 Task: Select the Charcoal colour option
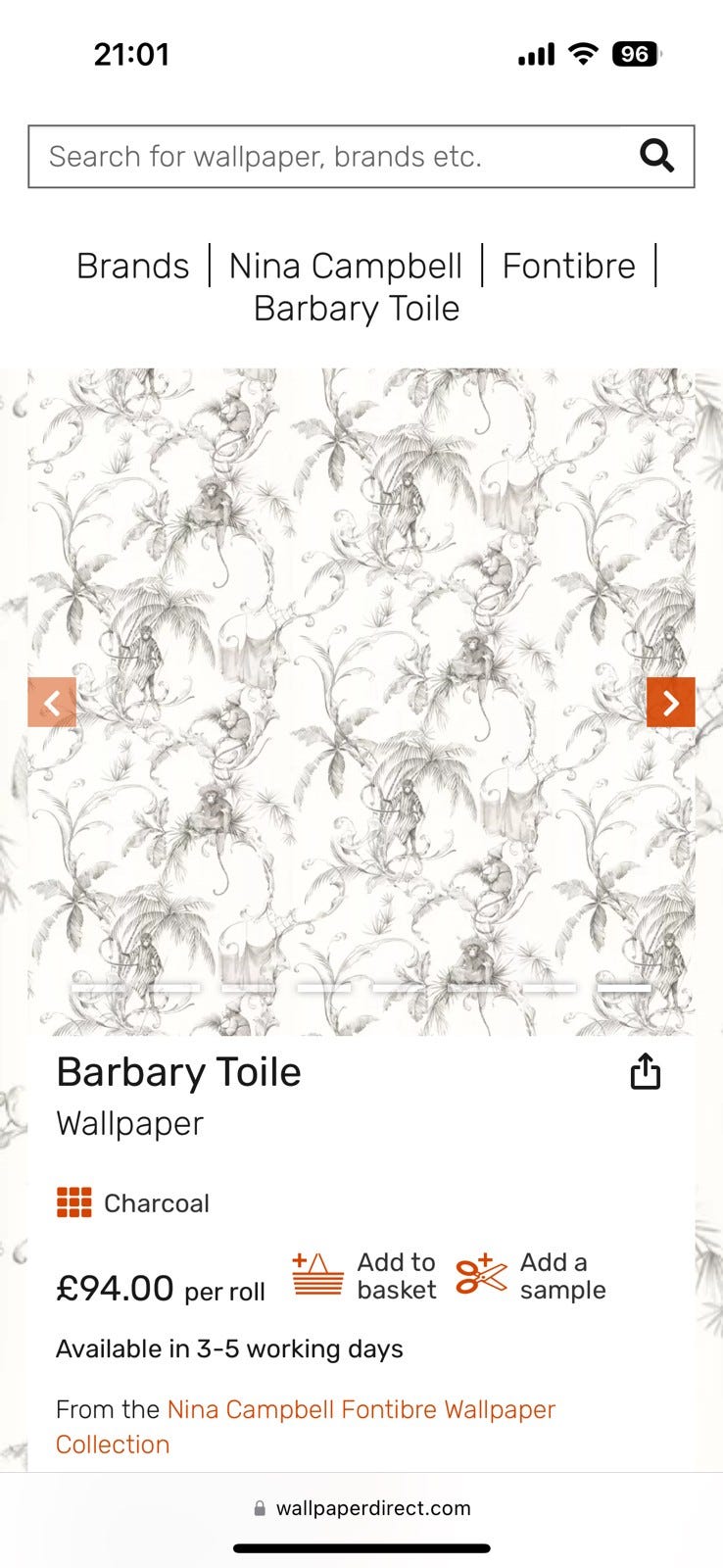click(157, 1201)
